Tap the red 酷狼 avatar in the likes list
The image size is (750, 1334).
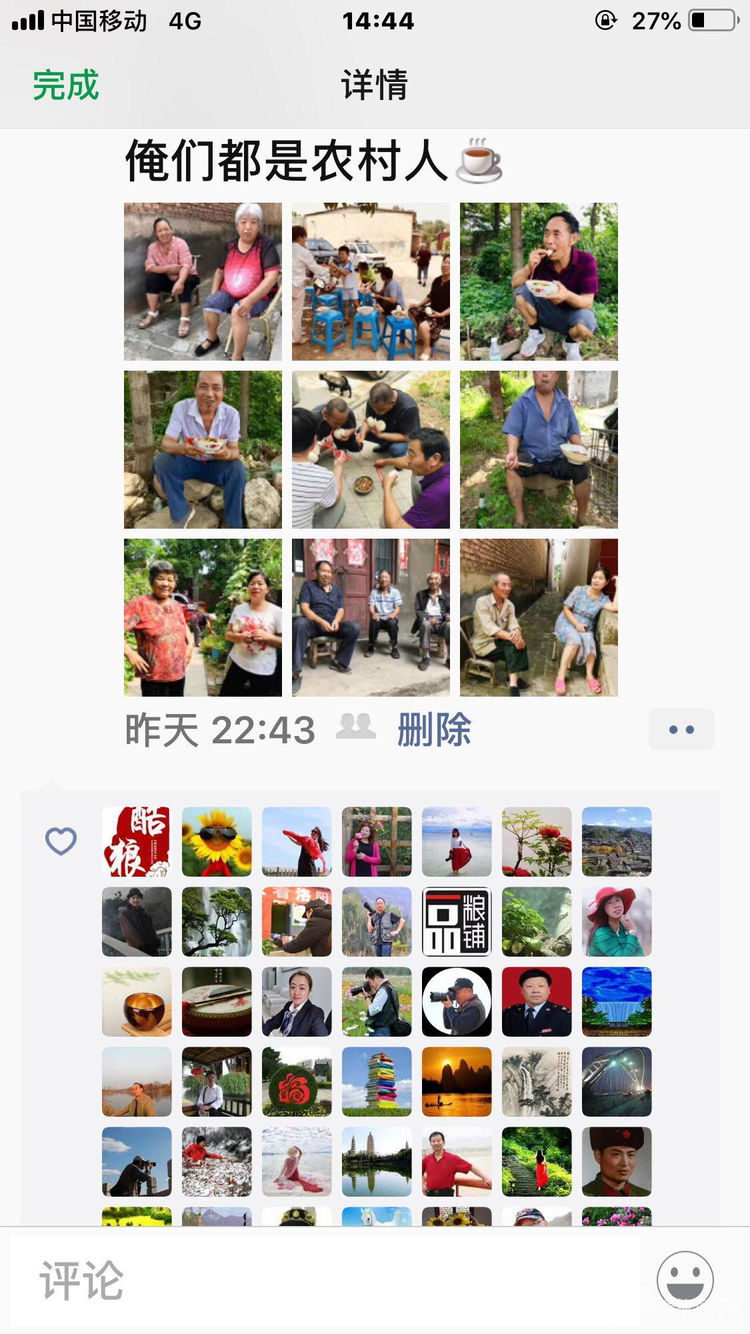coord(136,841)
